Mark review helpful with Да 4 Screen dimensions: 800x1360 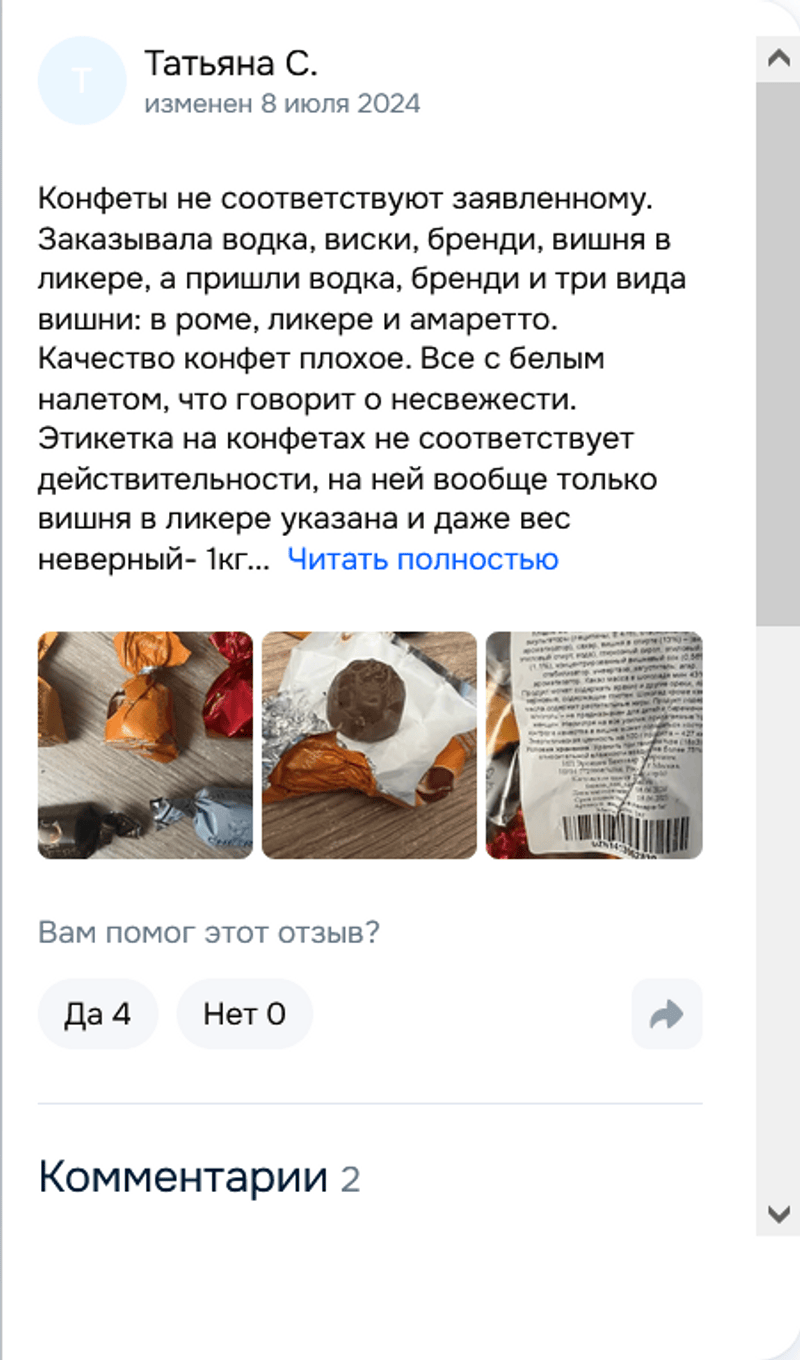click(97, 1014)
